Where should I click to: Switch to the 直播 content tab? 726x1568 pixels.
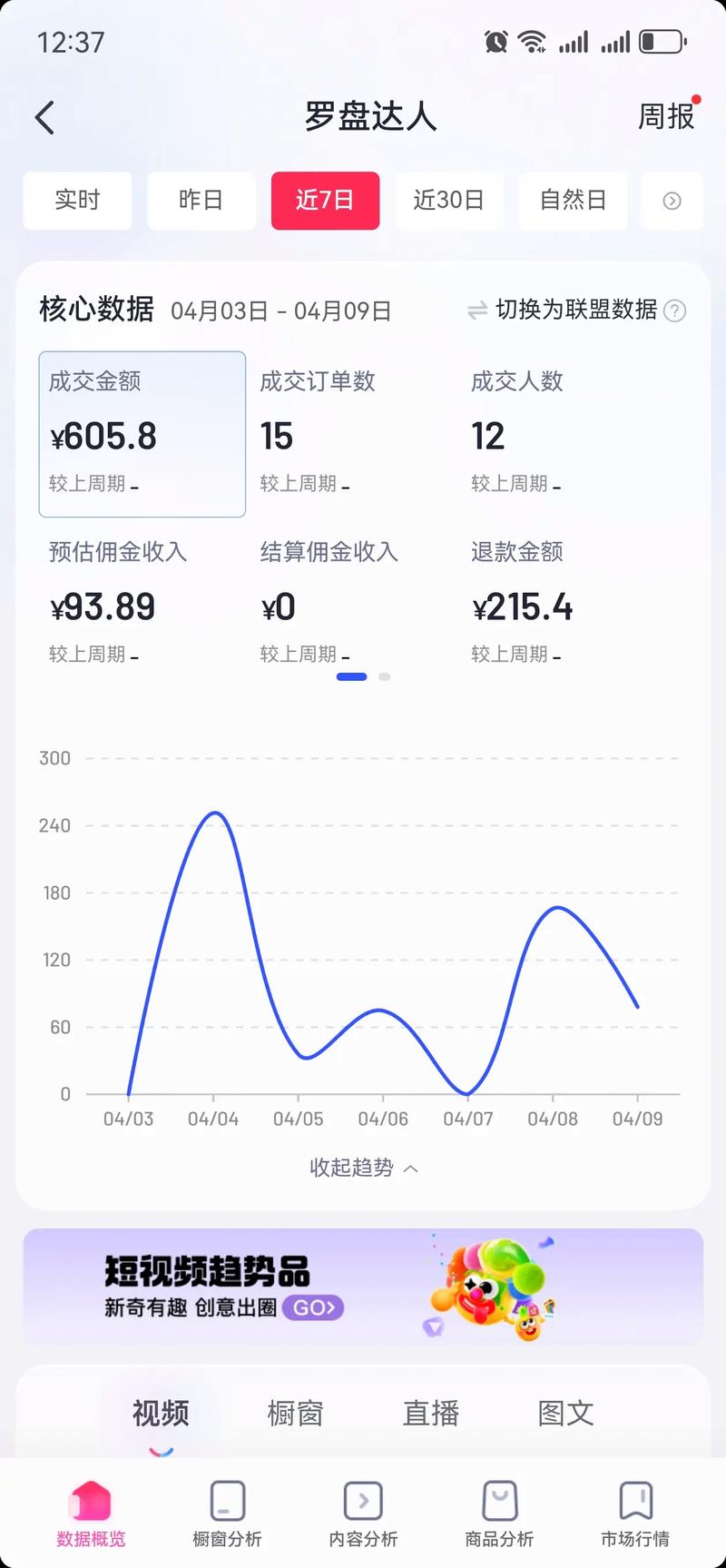pos(431,1413)
